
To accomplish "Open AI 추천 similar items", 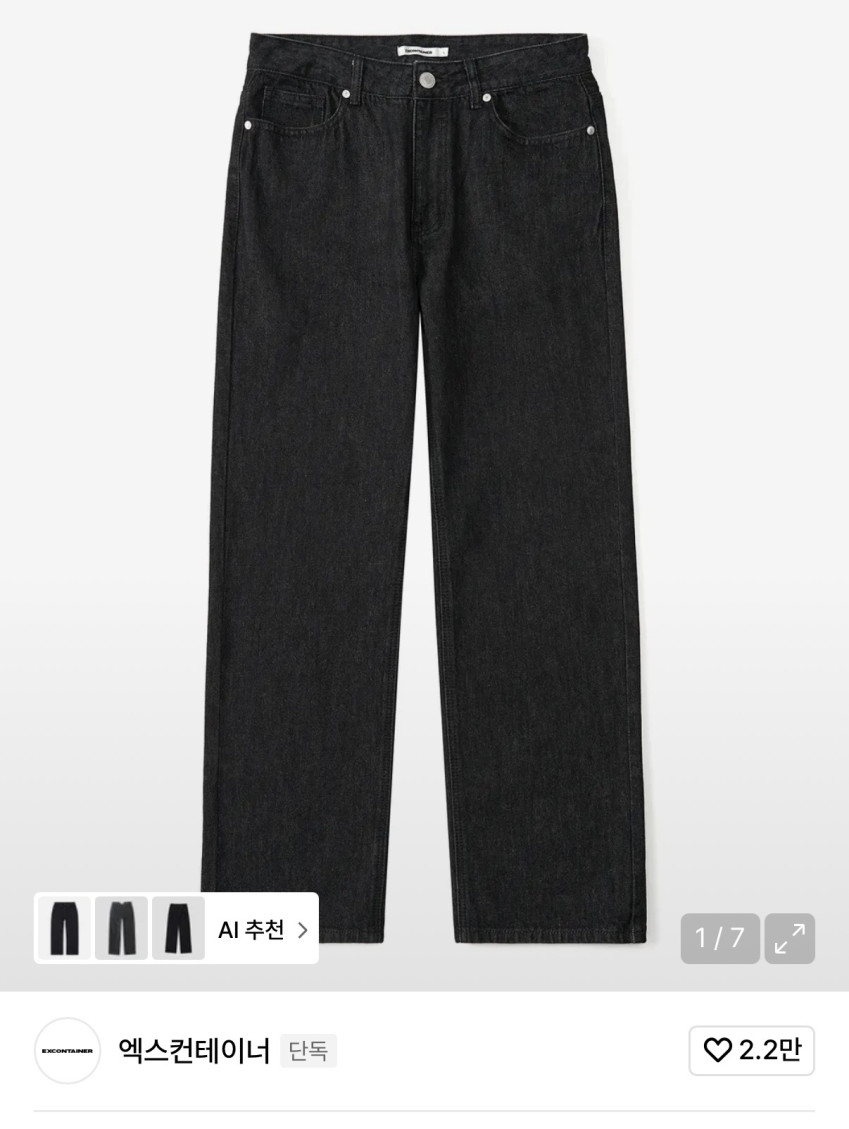I will pyautogui.click(x=262, y=929).
